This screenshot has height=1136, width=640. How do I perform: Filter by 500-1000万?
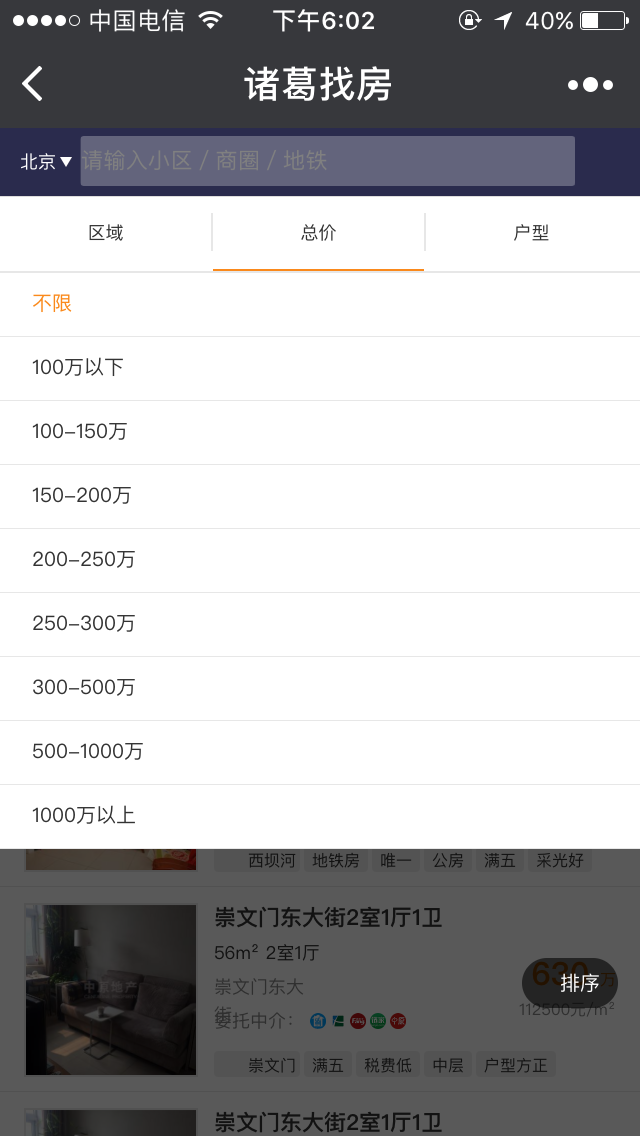pyautogui.click(x=320, y=752)
